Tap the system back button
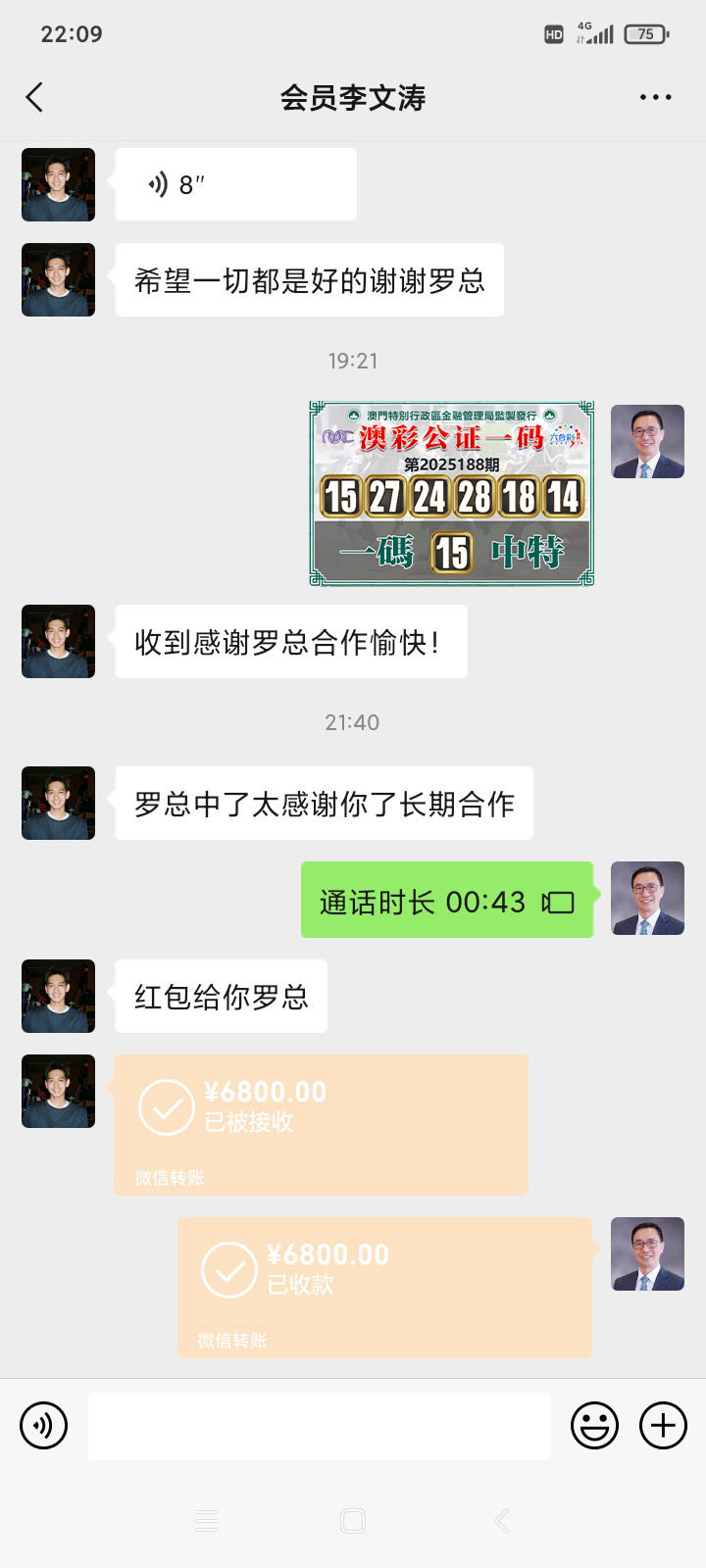706x1568 pixels. [x=501, y=1521]
